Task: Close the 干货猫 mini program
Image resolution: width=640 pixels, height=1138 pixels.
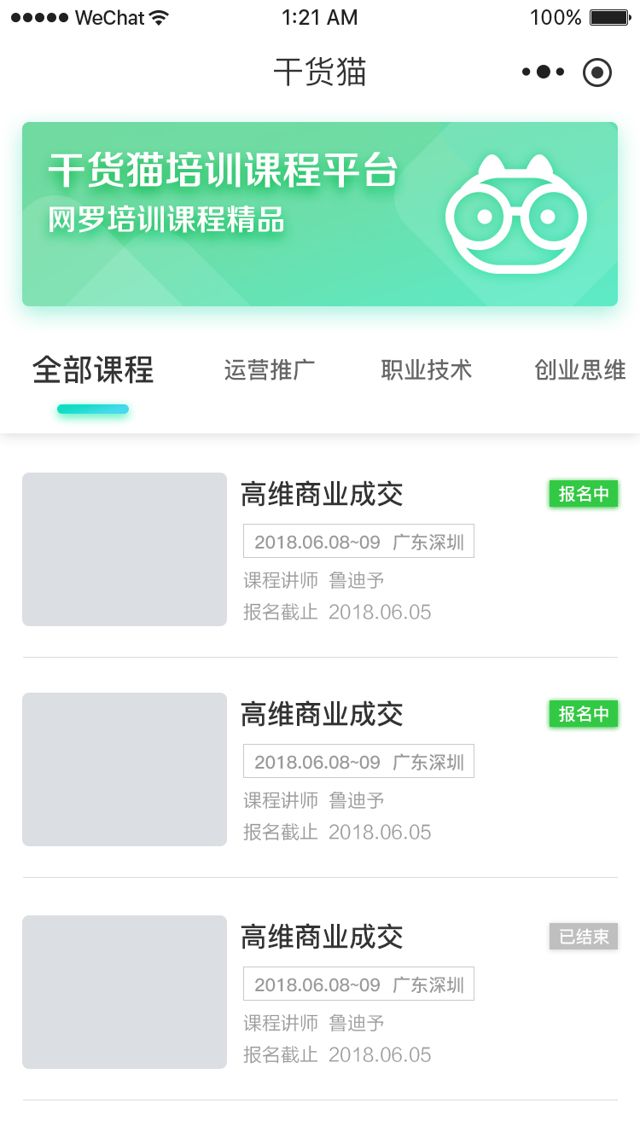Action: tap(597, 72)
